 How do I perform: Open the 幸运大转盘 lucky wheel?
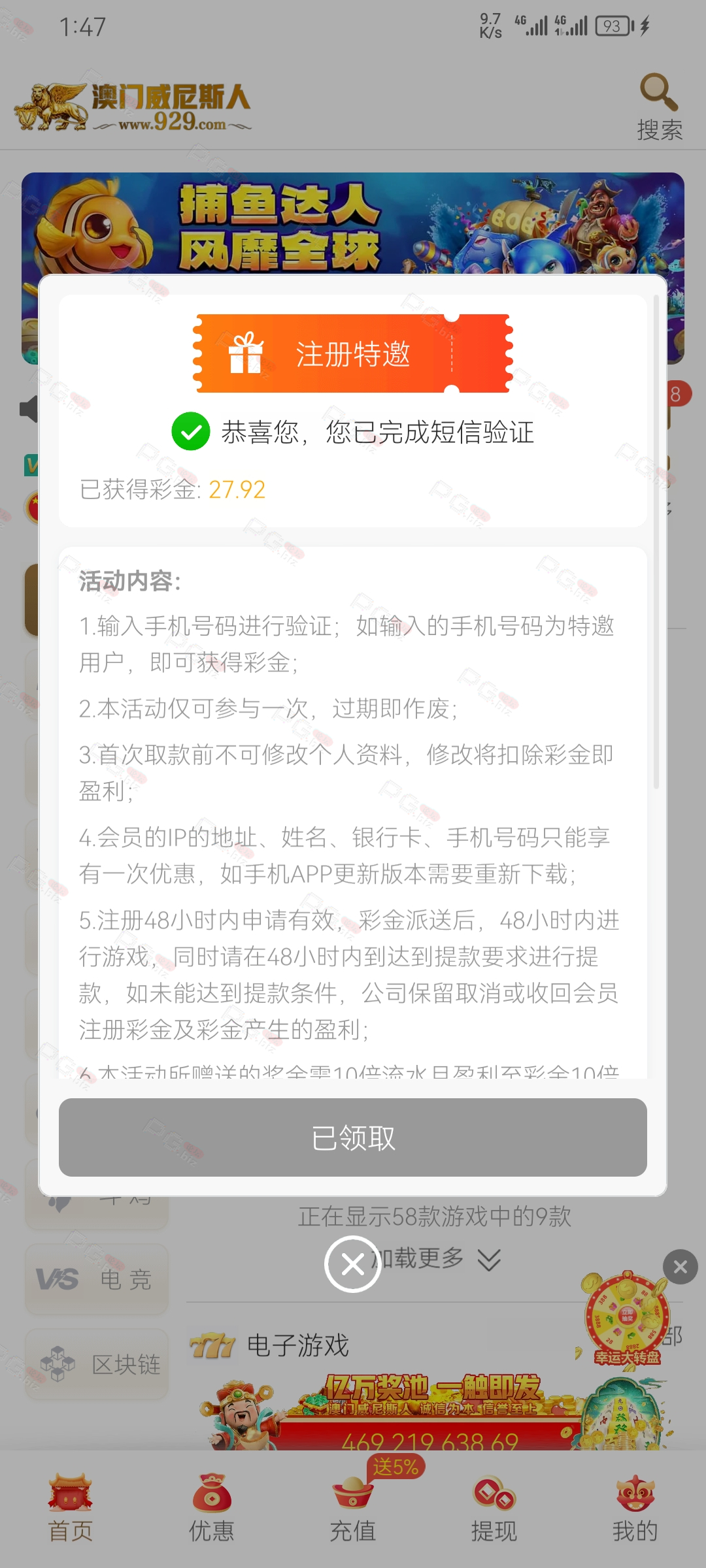click(626, 1318)
